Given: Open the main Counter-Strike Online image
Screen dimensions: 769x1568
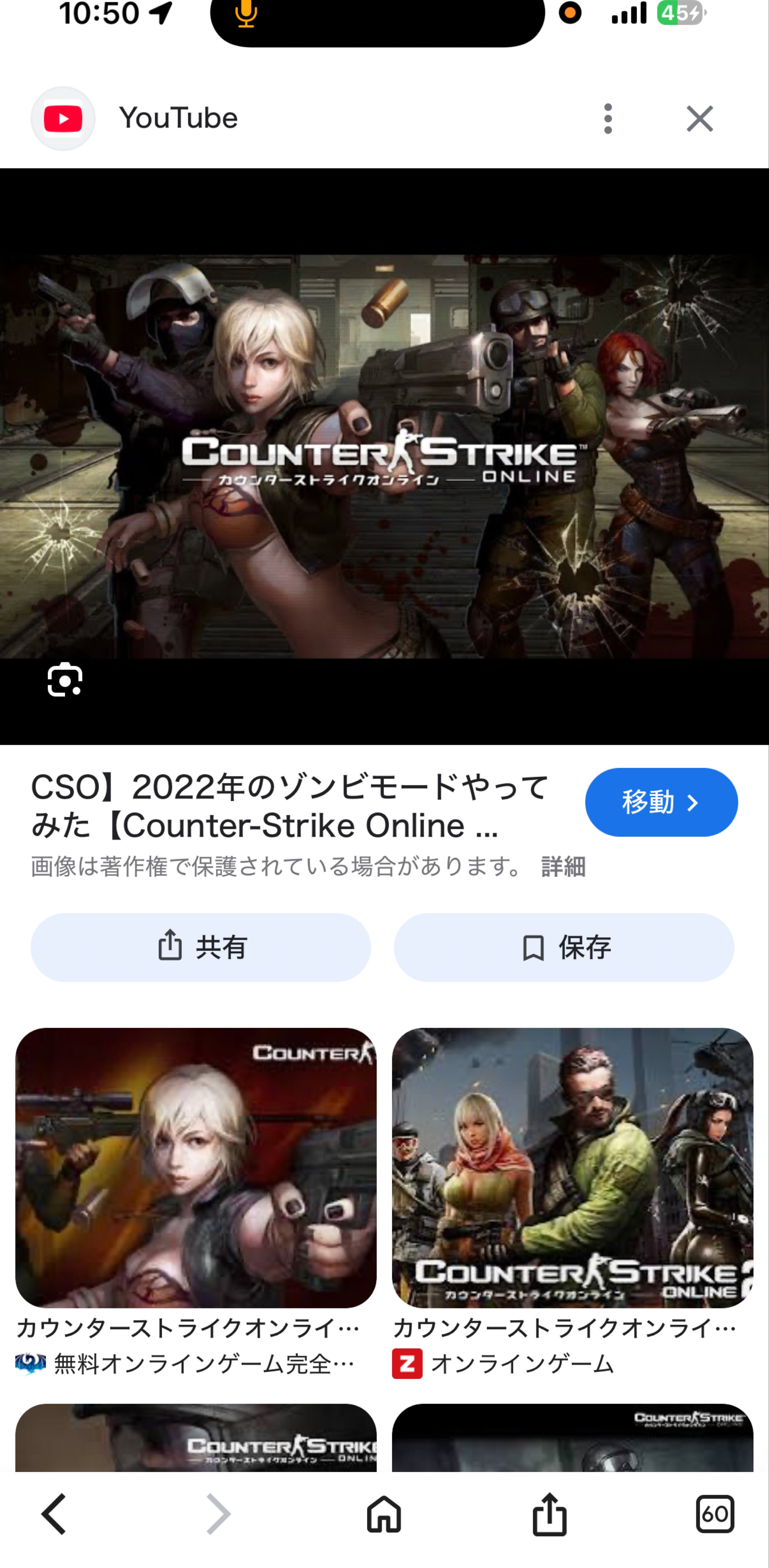Looking at the screenshot, I should pyautogui.click(x=384, y=456).
